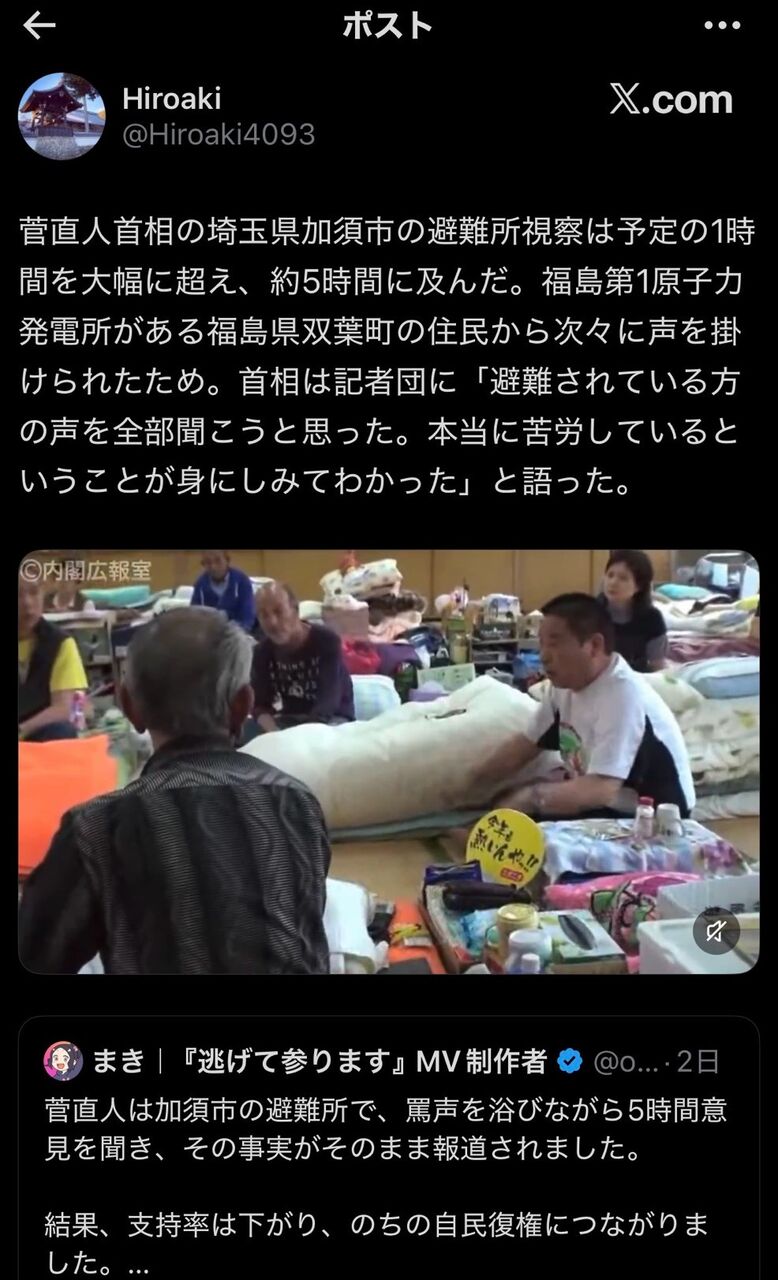
Task: Open the quoted post by まき
Action: [x=388, y=1150]
